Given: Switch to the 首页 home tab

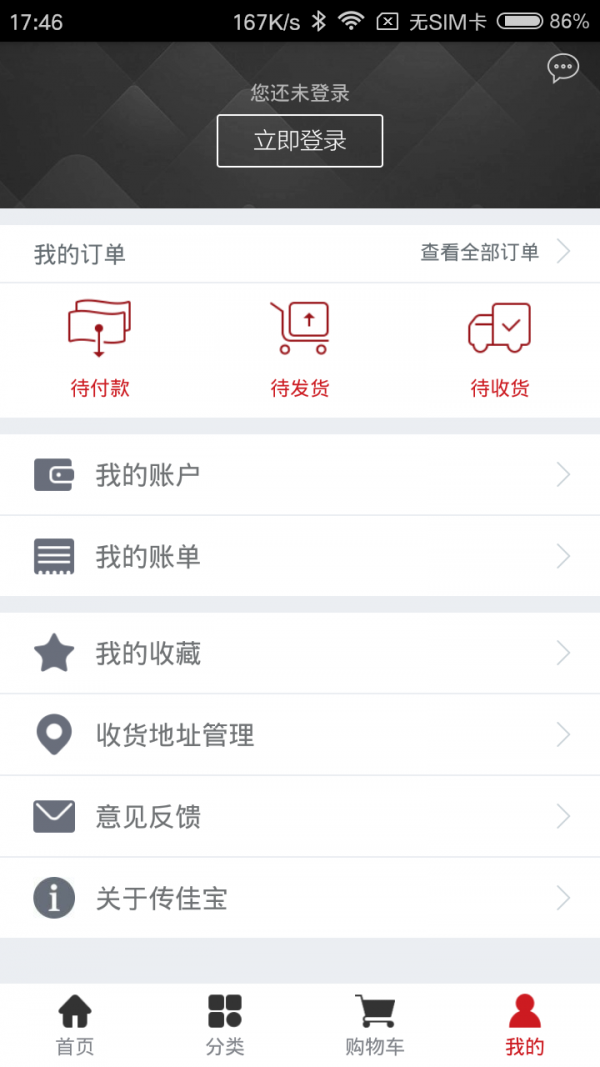Looking at the screenshot, I should coord(75,1025).
